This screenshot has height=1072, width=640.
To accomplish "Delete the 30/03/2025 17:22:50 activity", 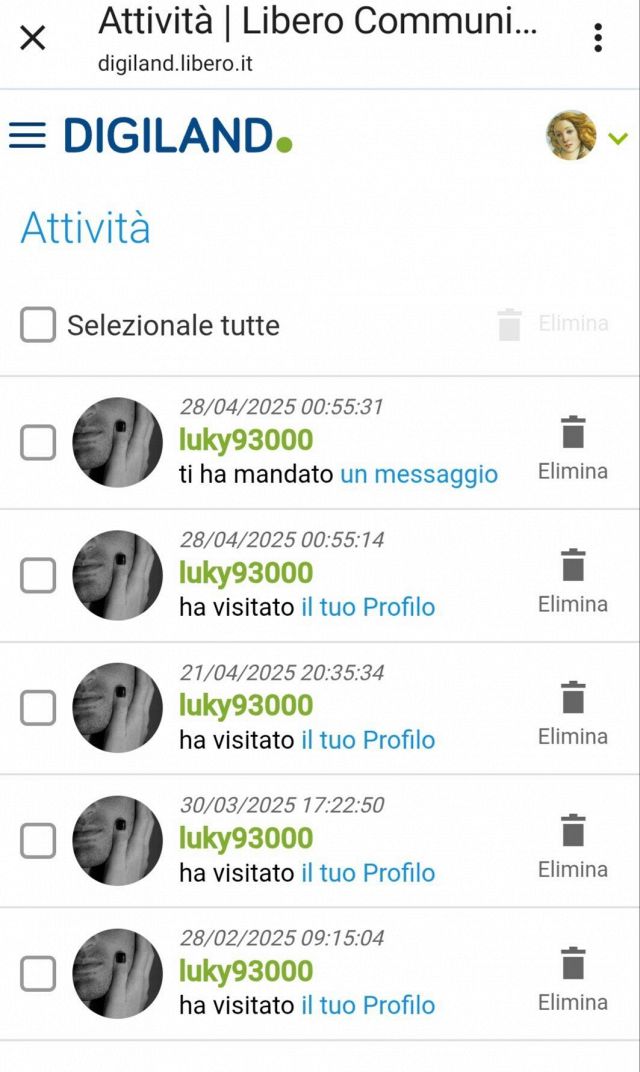I will point(573,846).
